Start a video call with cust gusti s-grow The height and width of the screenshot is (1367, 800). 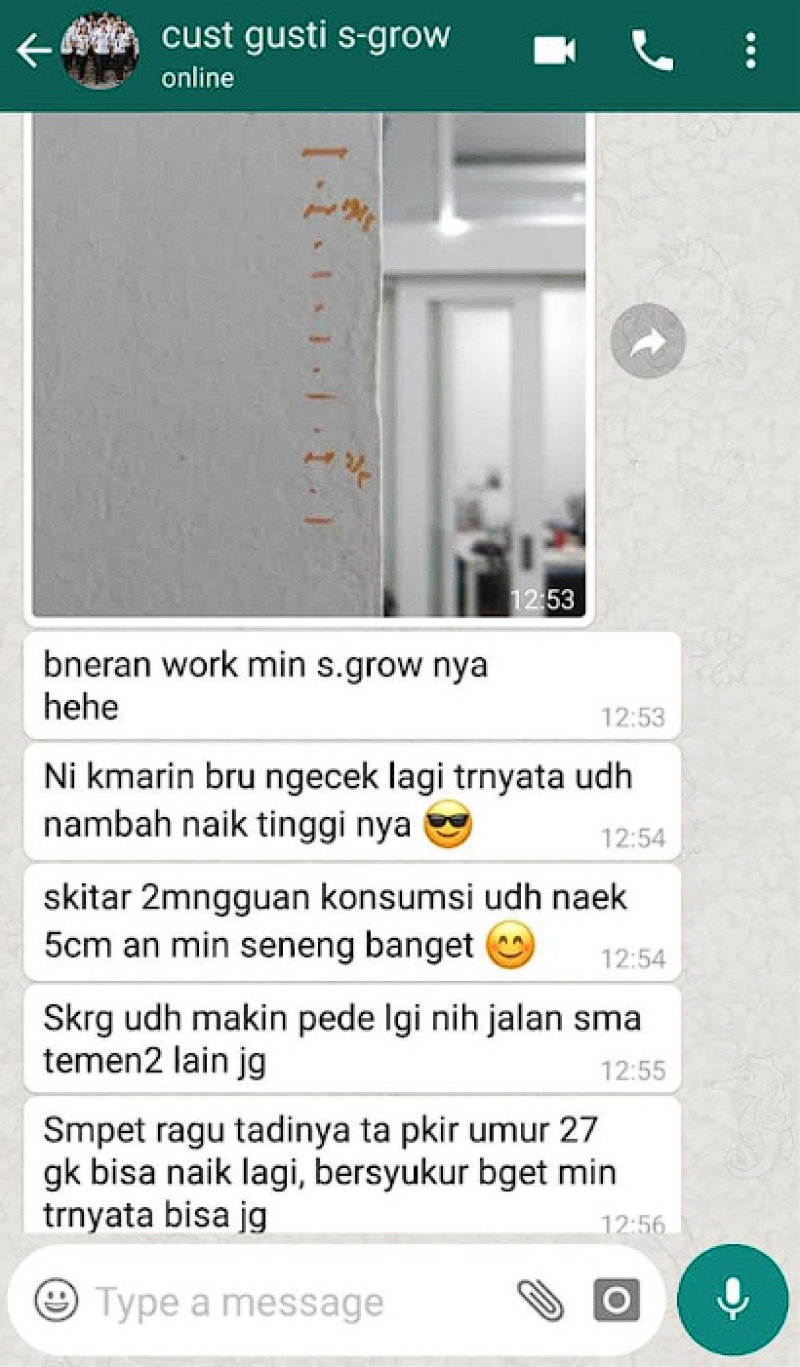click(x=554, y=51)
